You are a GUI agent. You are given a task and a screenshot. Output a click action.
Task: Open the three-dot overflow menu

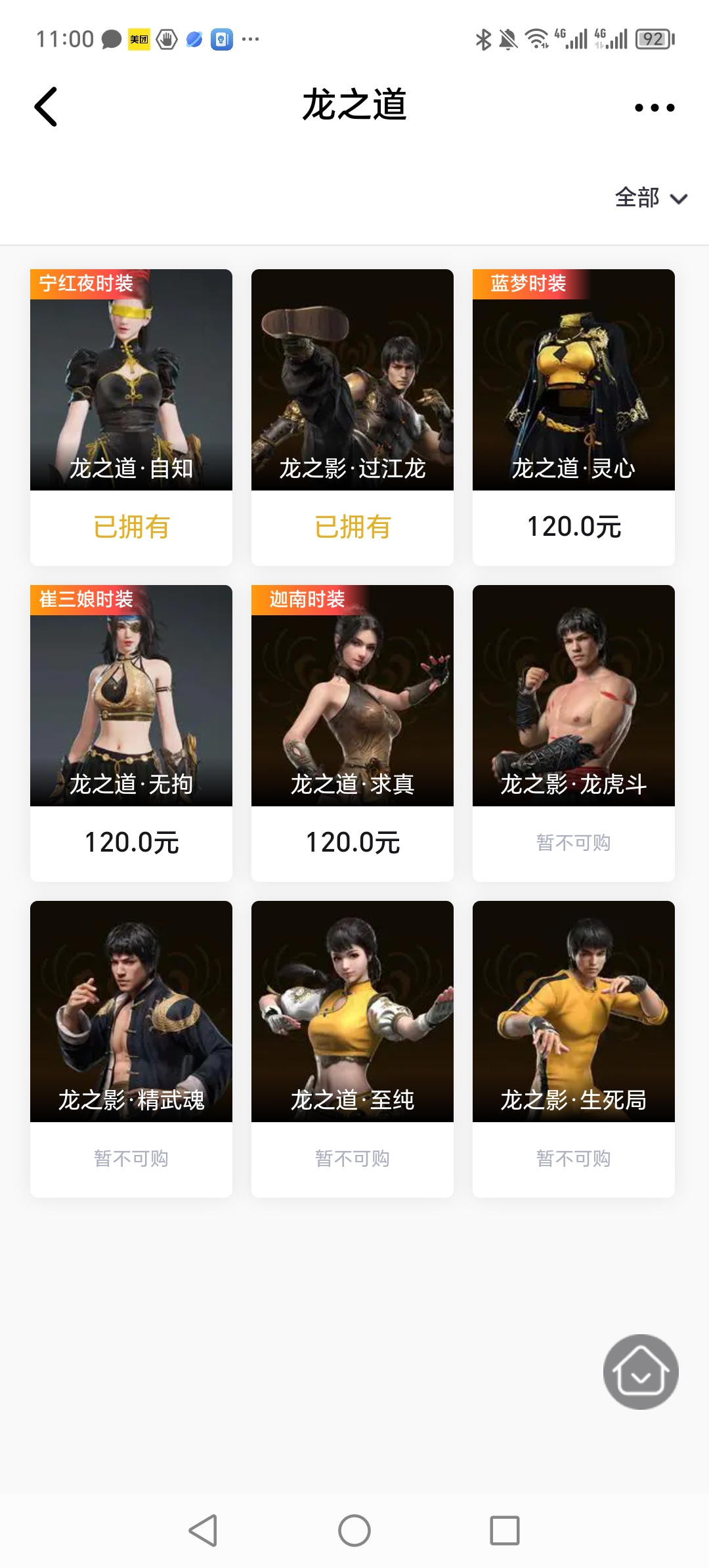point(654,108)
